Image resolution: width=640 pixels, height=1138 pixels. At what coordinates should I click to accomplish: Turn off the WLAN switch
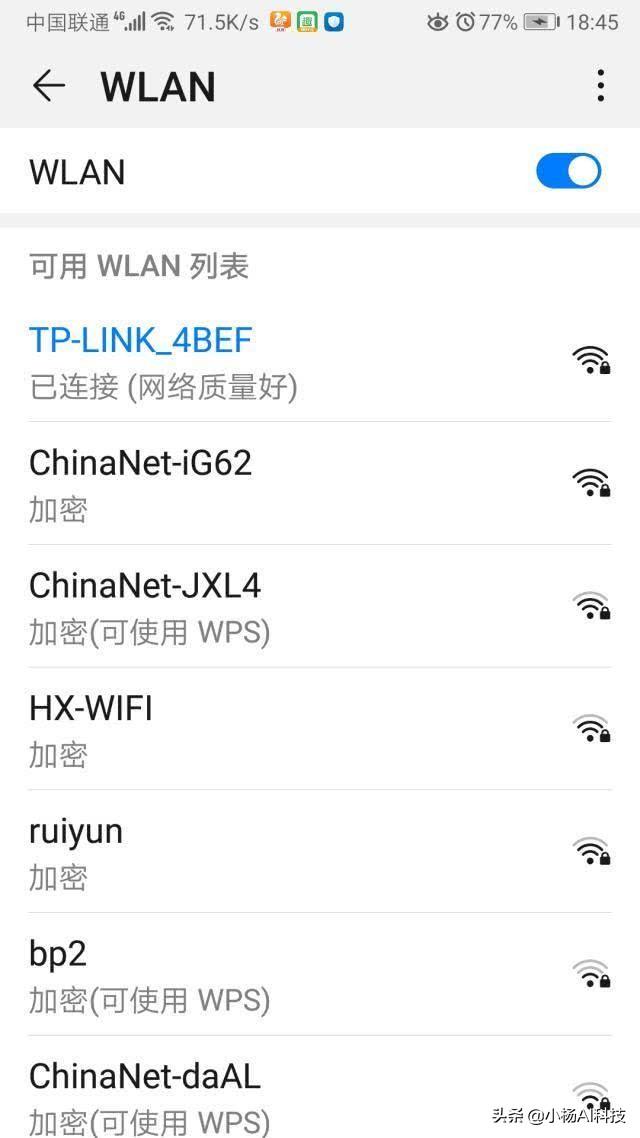click(x=568, y=171)
